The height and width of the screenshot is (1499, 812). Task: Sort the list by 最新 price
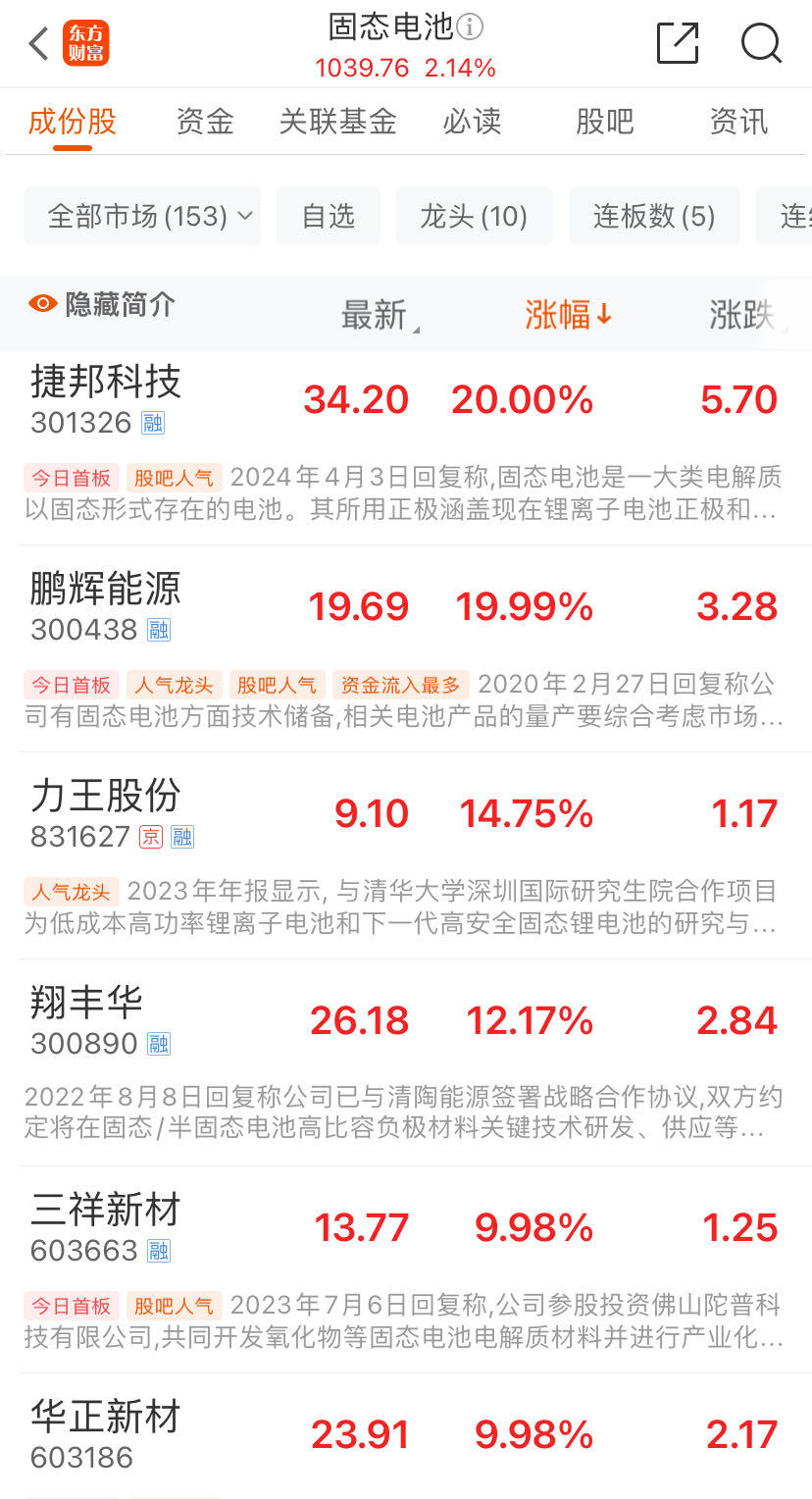(375, 315)
